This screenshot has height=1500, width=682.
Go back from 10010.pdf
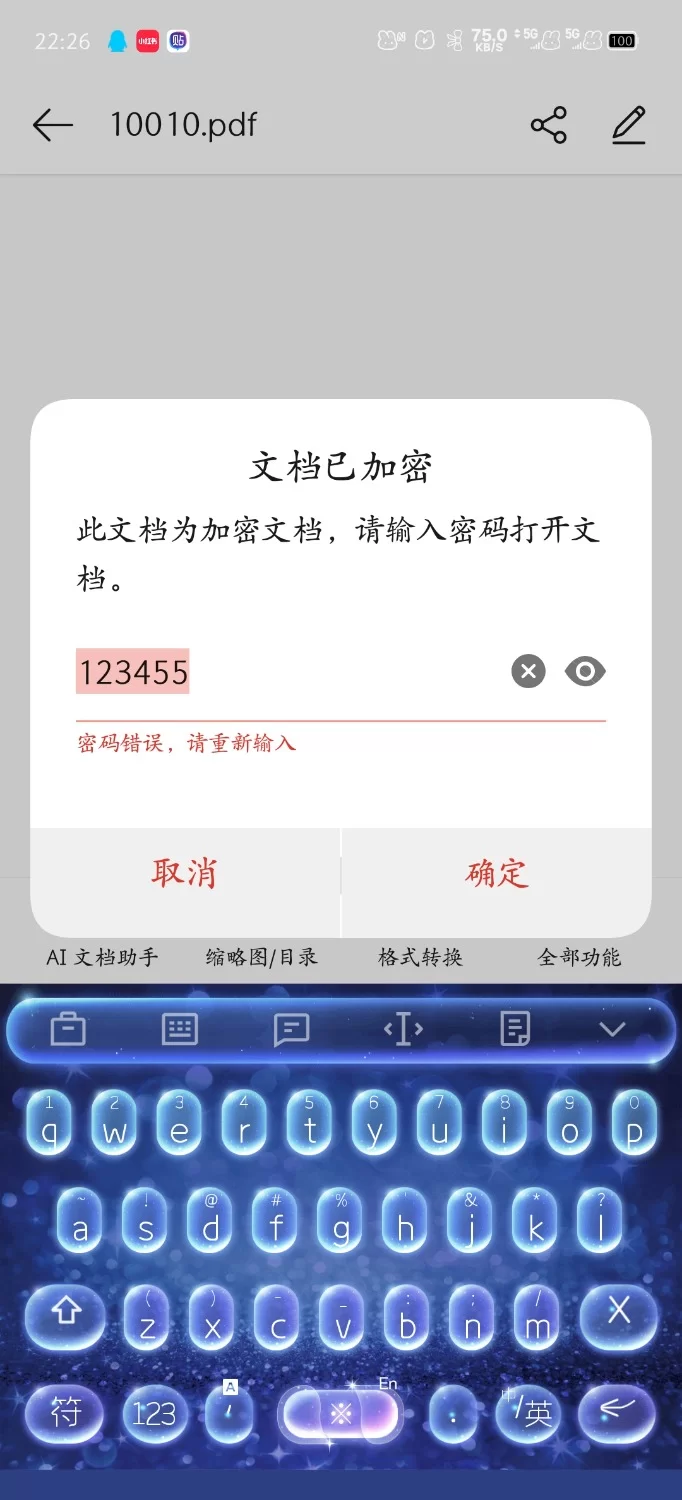click(53, 125)
